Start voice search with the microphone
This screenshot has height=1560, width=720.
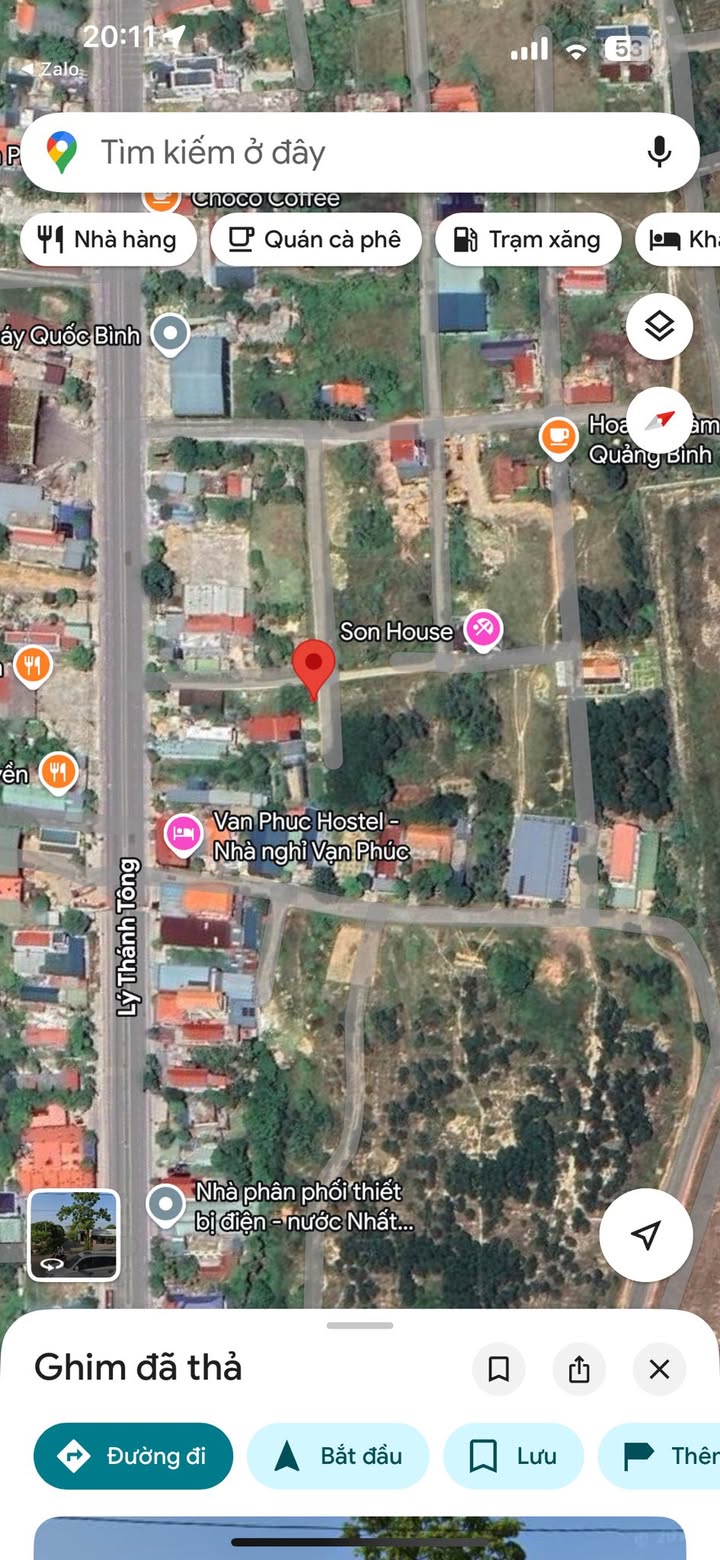pos(658,153)
